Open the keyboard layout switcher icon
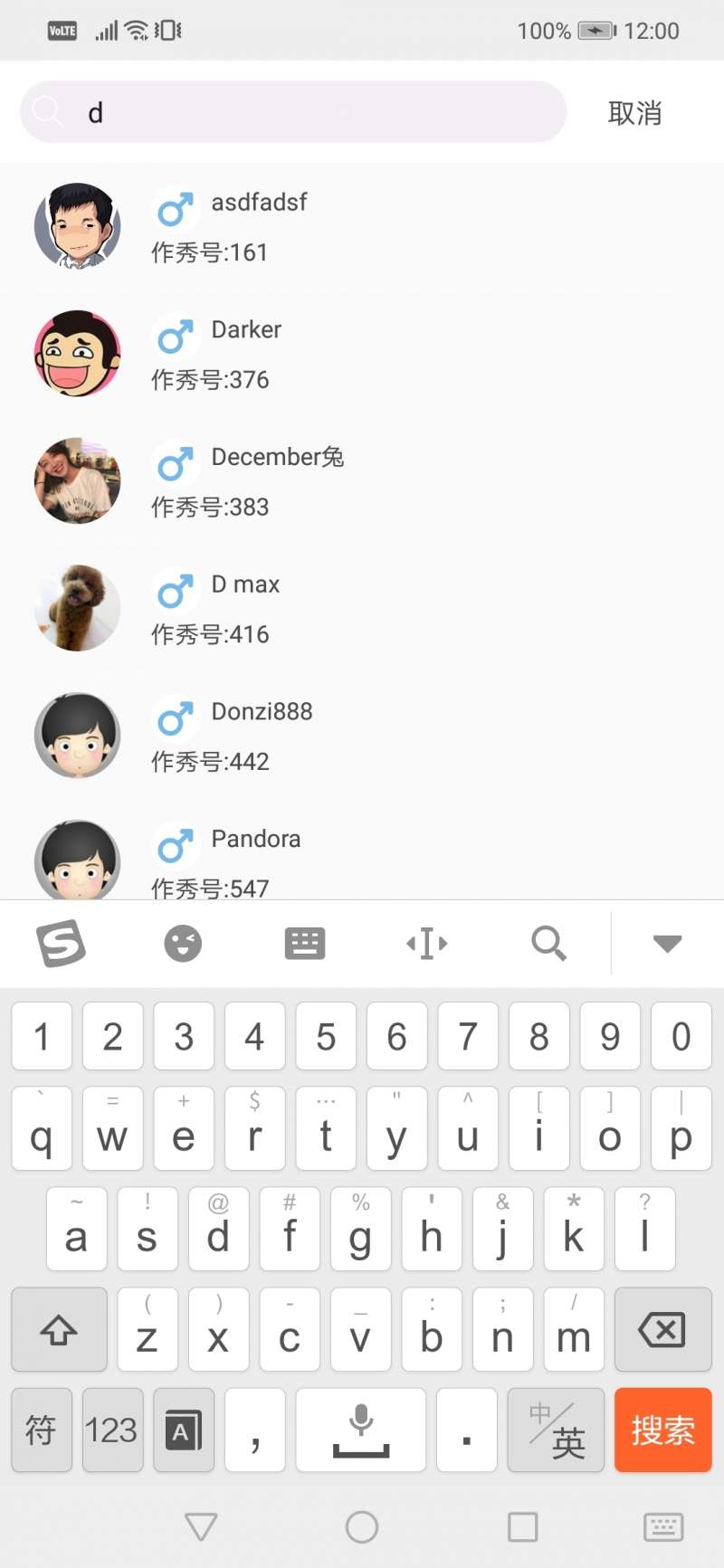724x1568 pixels. 305,944
